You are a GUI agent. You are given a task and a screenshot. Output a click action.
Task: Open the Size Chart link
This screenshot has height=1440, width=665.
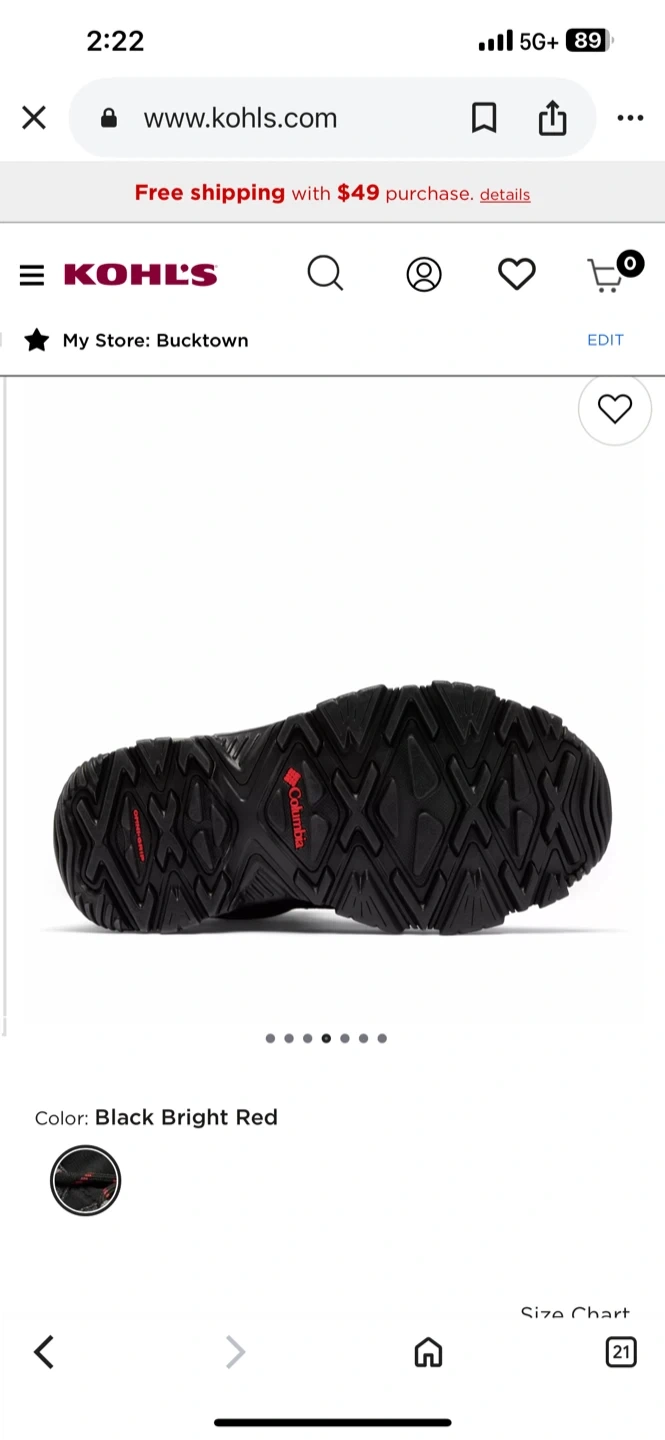[575, 1312]
